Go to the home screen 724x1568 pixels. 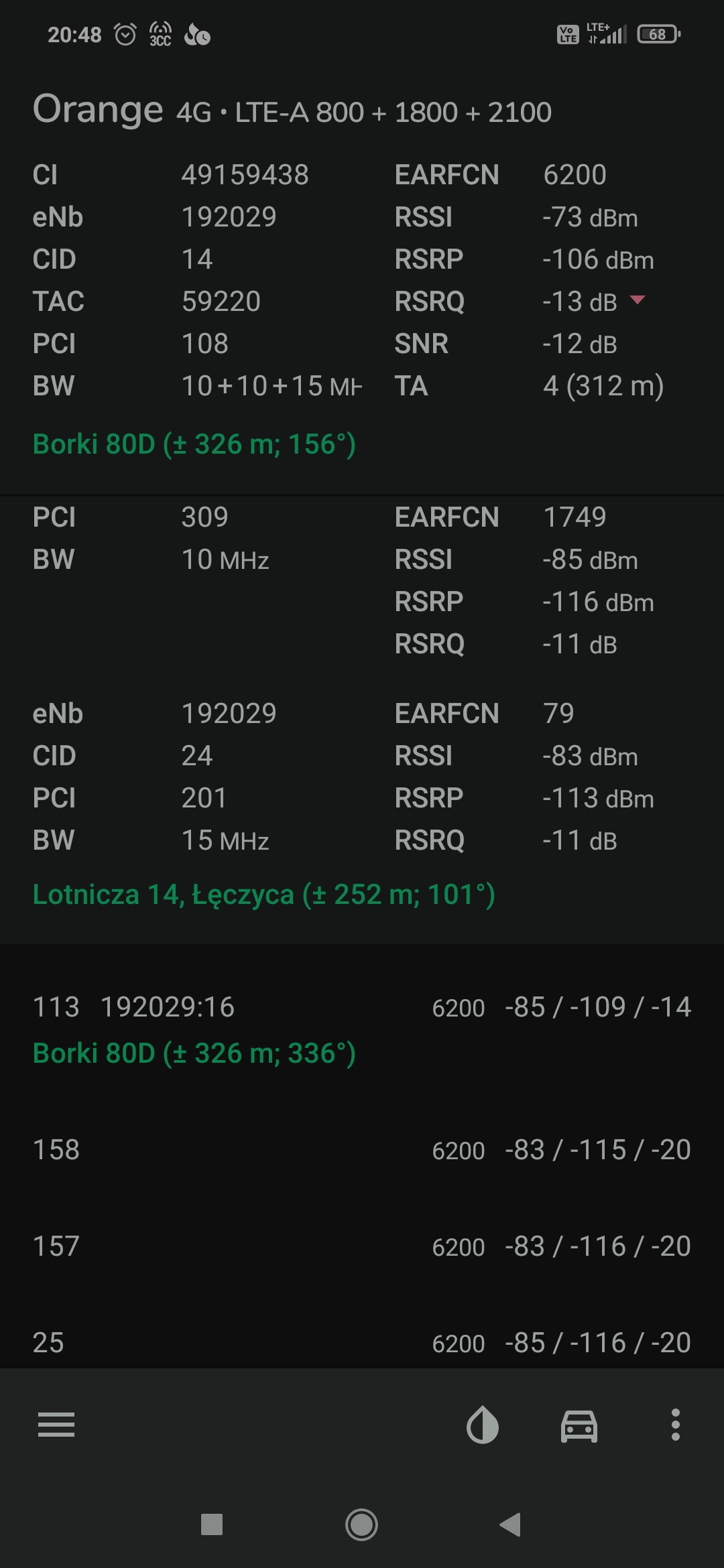point(362,1524)
